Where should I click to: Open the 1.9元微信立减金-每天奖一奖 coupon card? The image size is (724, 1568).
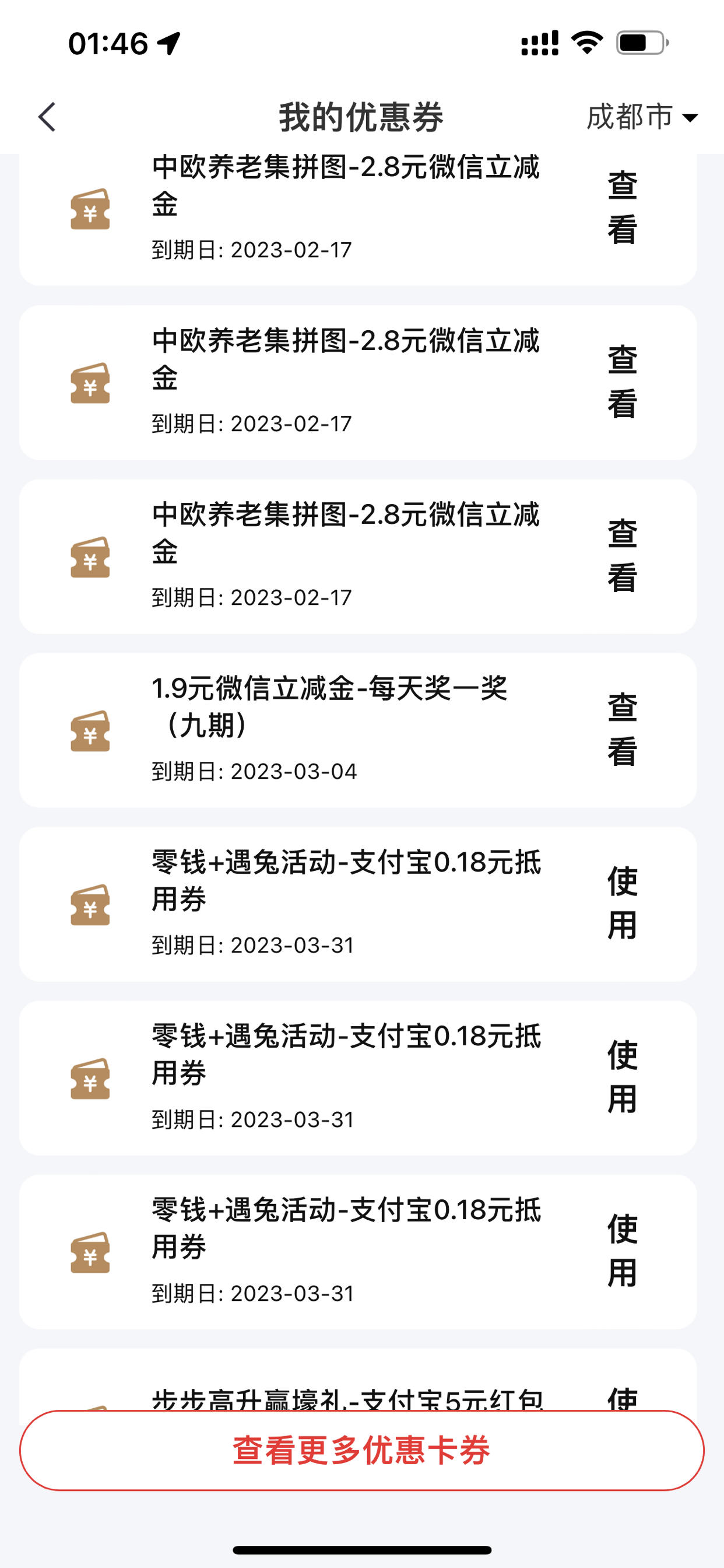pyautogui.click(x=358, y=730)
